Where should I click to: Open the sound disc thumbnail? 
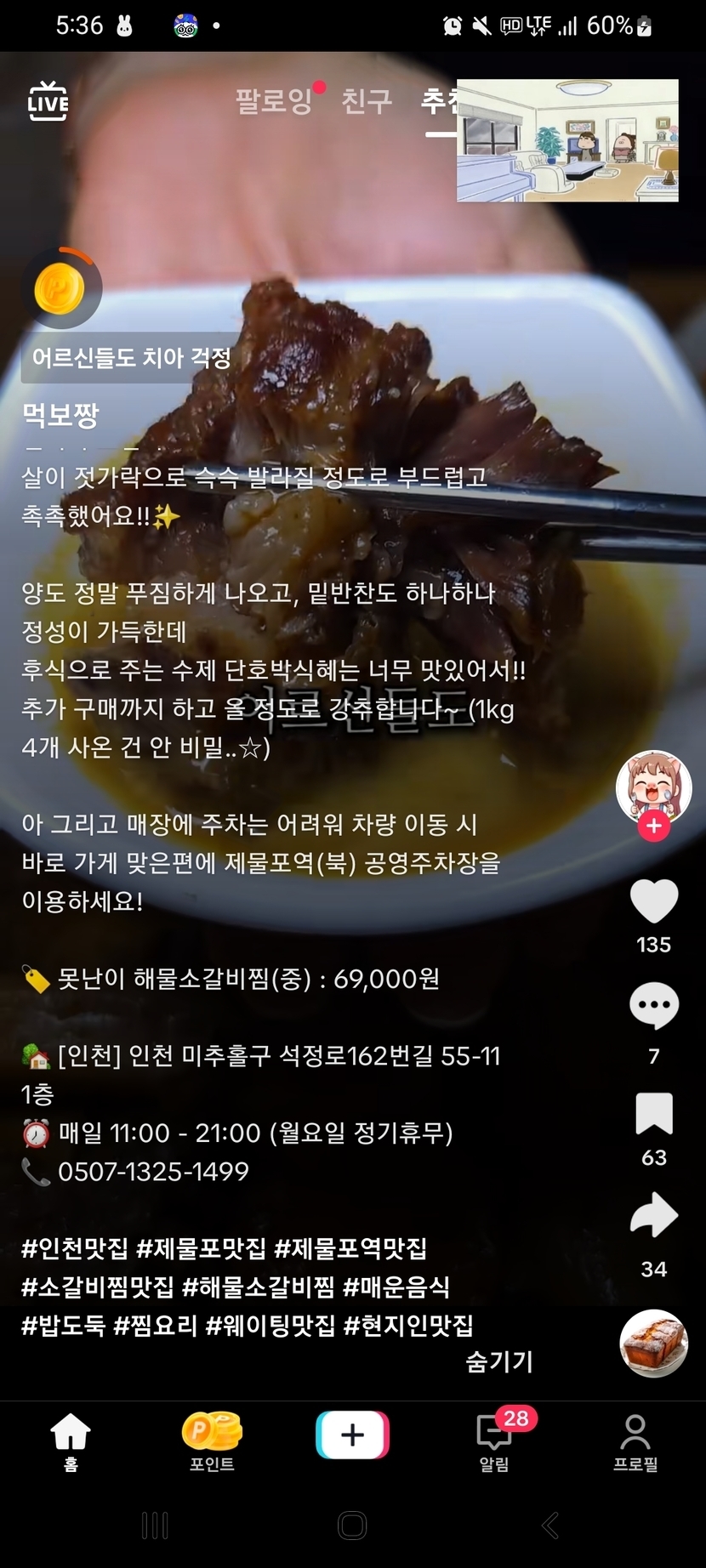click(653, 1344)
